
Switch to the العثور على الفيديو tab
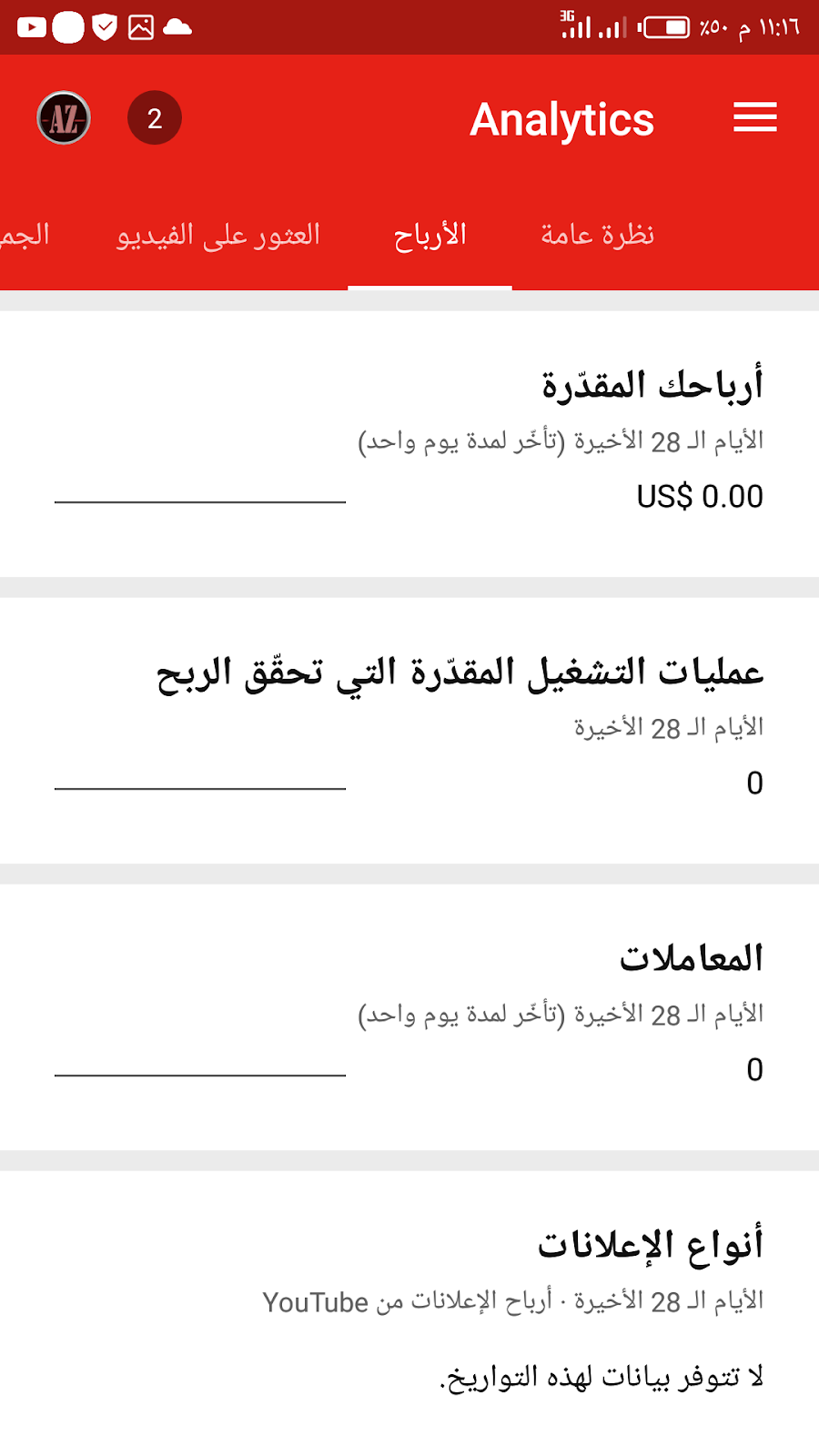point(218,236)
